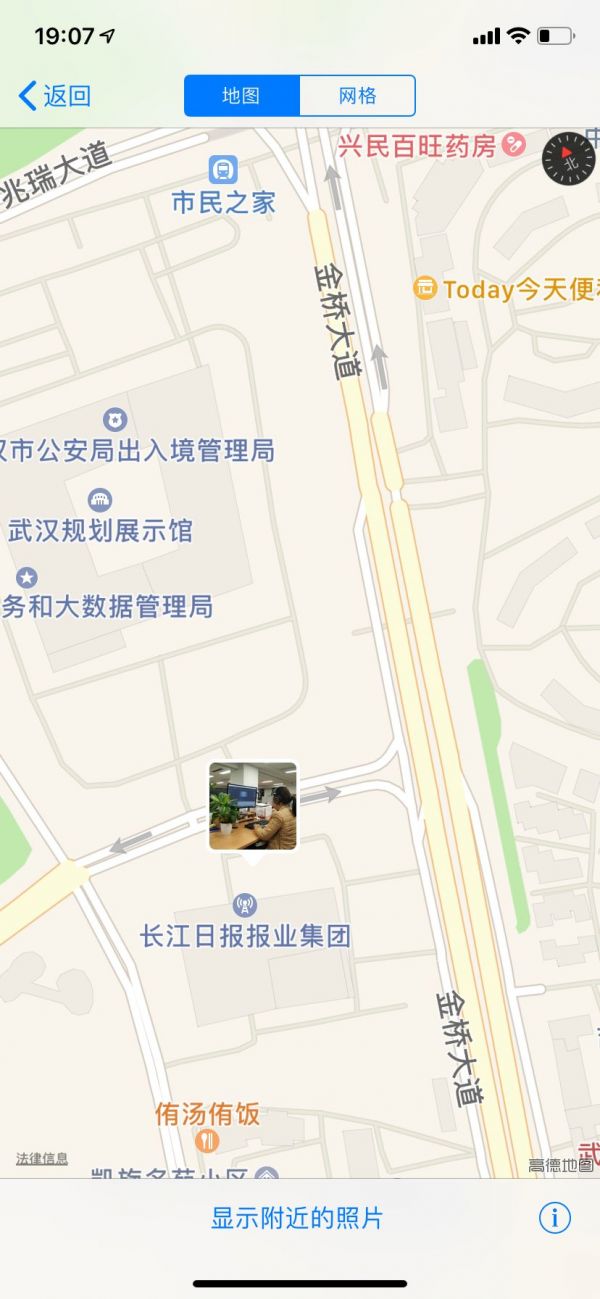Open the 法律信息 legal link
The image size is (600, 1299).
pos(42,1159)
